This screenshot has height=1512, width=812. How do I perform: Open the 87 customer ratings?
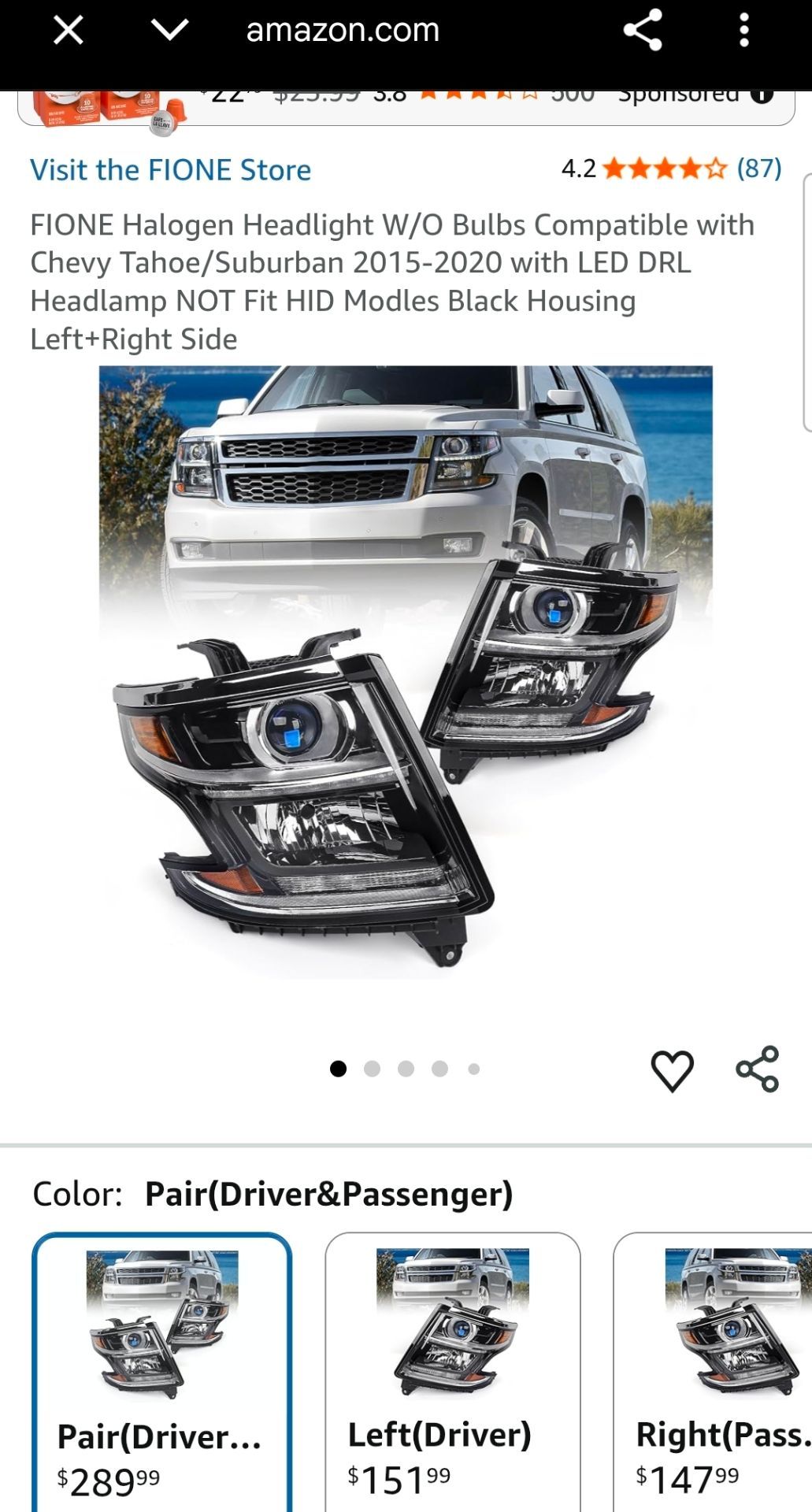pos(758,168)
